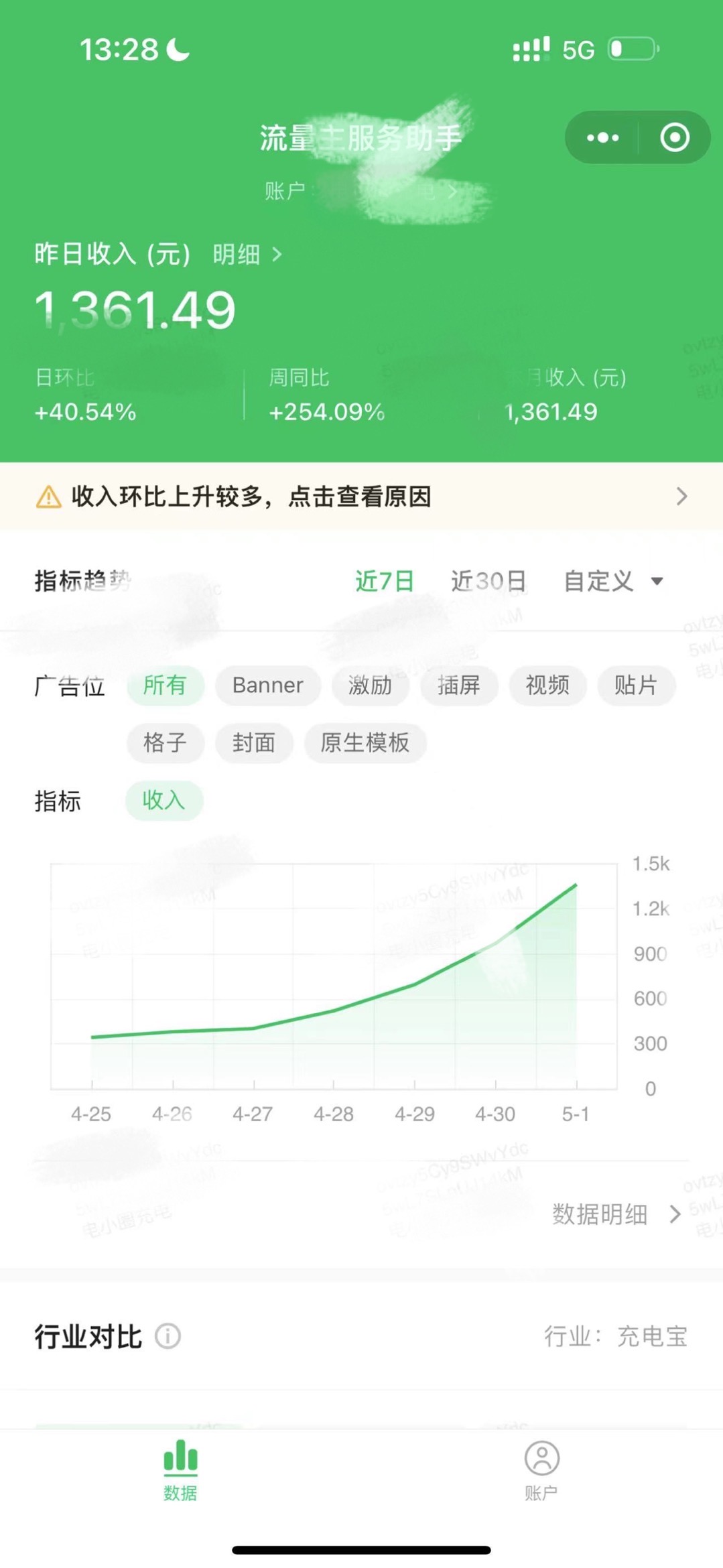Tap the 5G network indicator

pyautogui.click(x=578, y=49)
